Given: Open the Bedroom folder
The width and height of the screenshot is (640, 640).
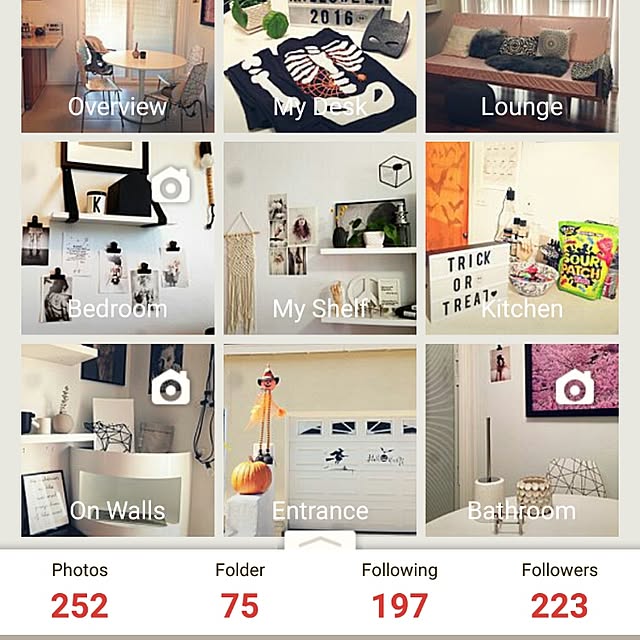Looking at the screenshot, I should coord(117,238).
